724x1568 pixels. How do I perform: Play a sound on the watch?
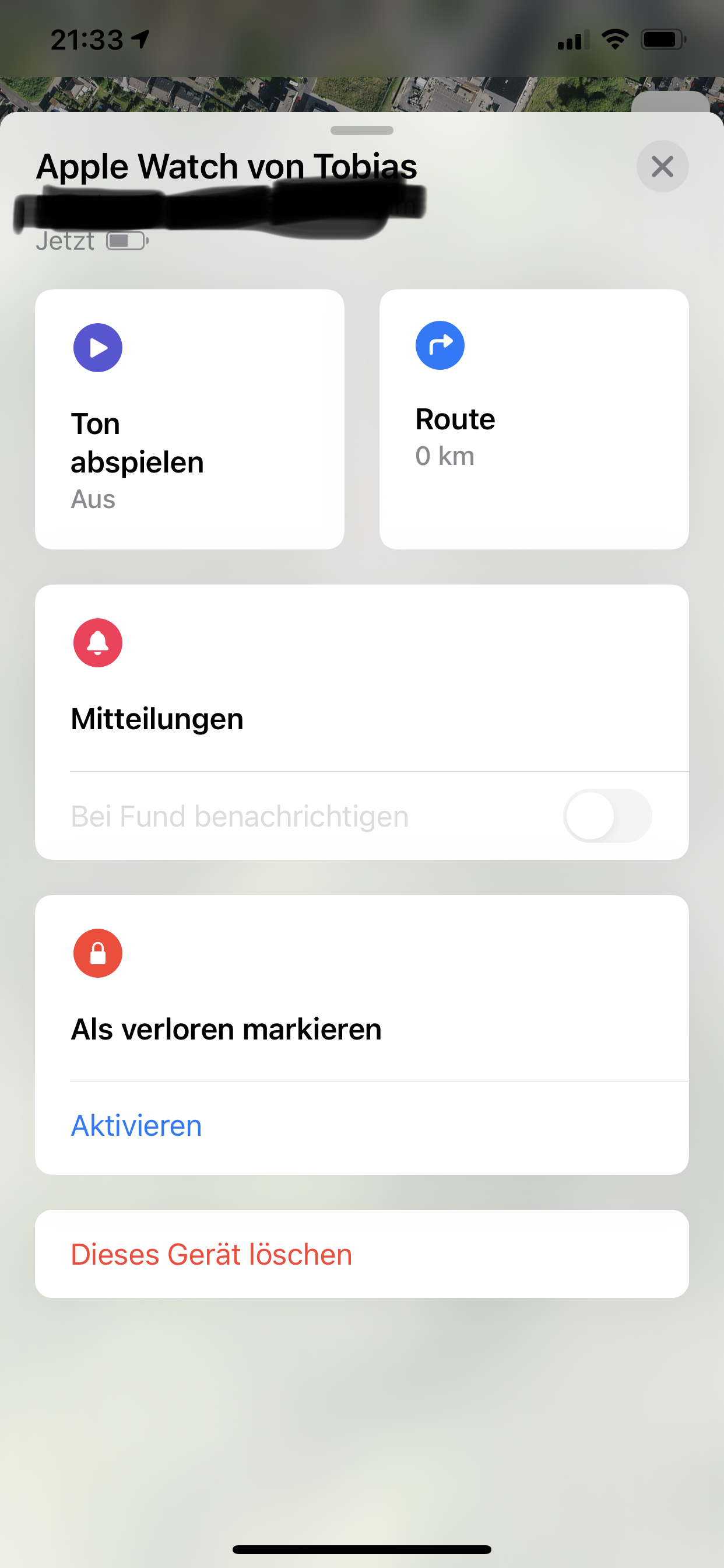[189, 419]
